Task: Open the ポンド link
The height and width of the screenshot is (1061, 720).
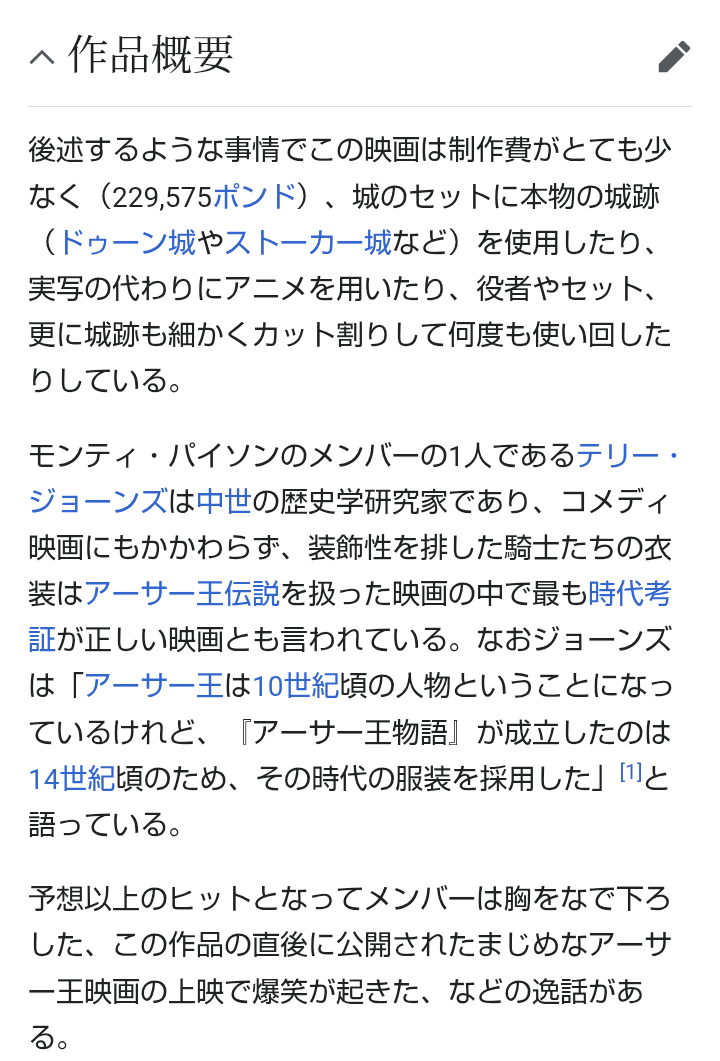Action: tap(255, 196)
